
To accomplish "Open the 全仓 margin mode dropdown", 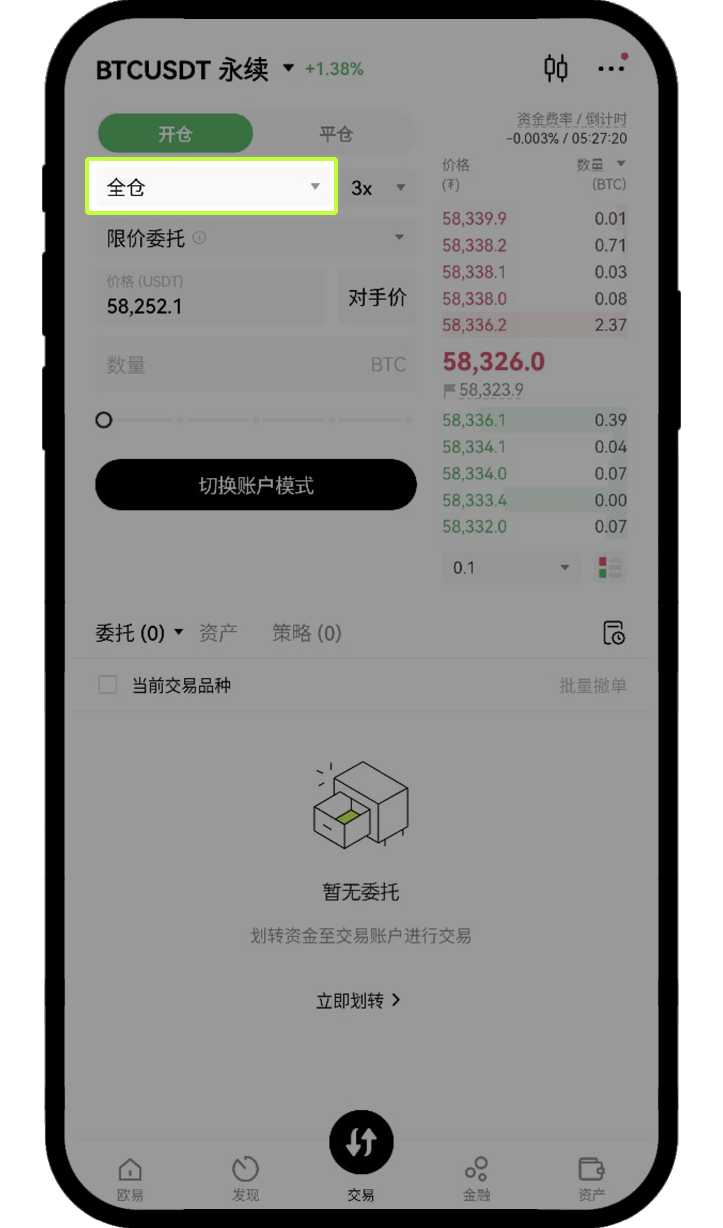I will click(212, 187).
